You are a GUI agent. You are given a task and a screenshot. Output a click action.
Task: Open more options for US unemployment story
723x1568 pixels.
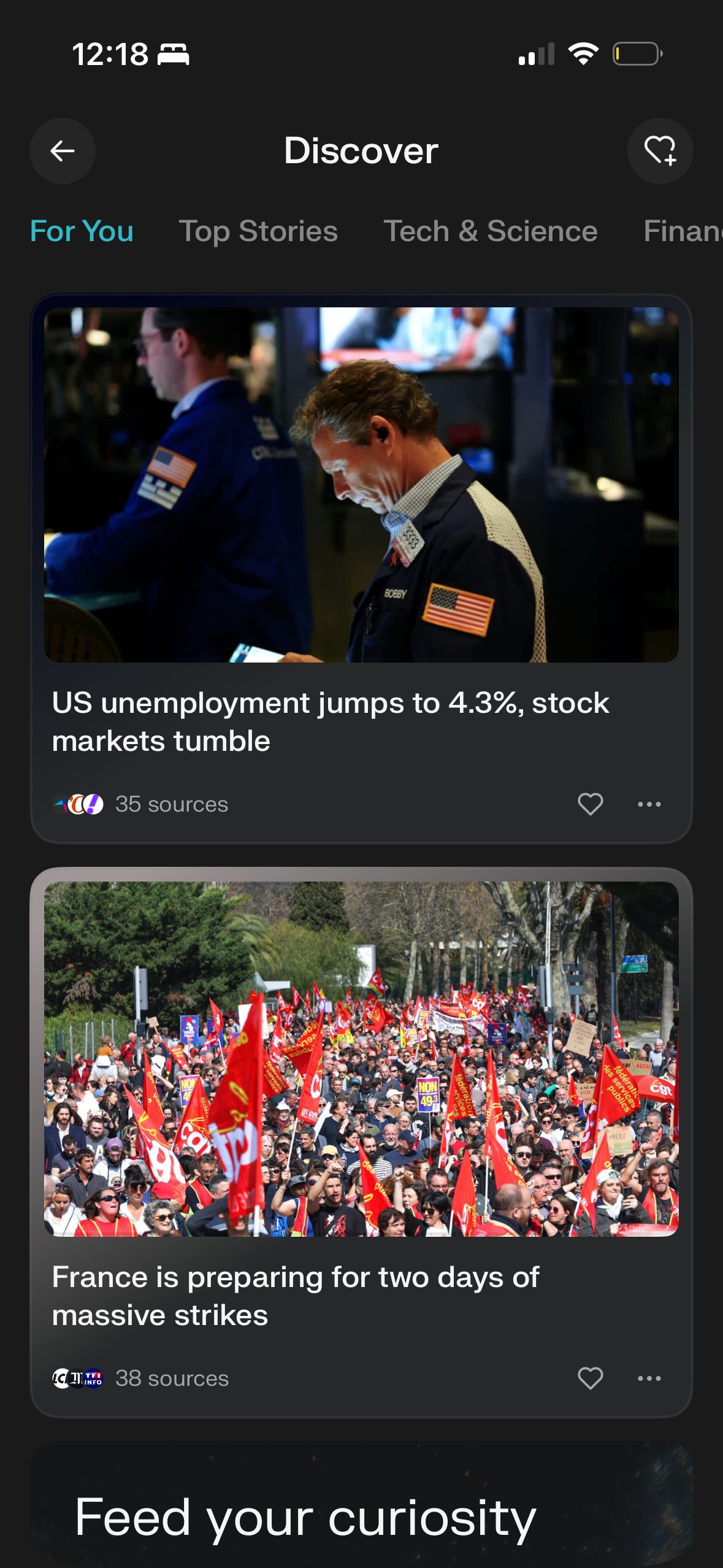click(649, 804)
